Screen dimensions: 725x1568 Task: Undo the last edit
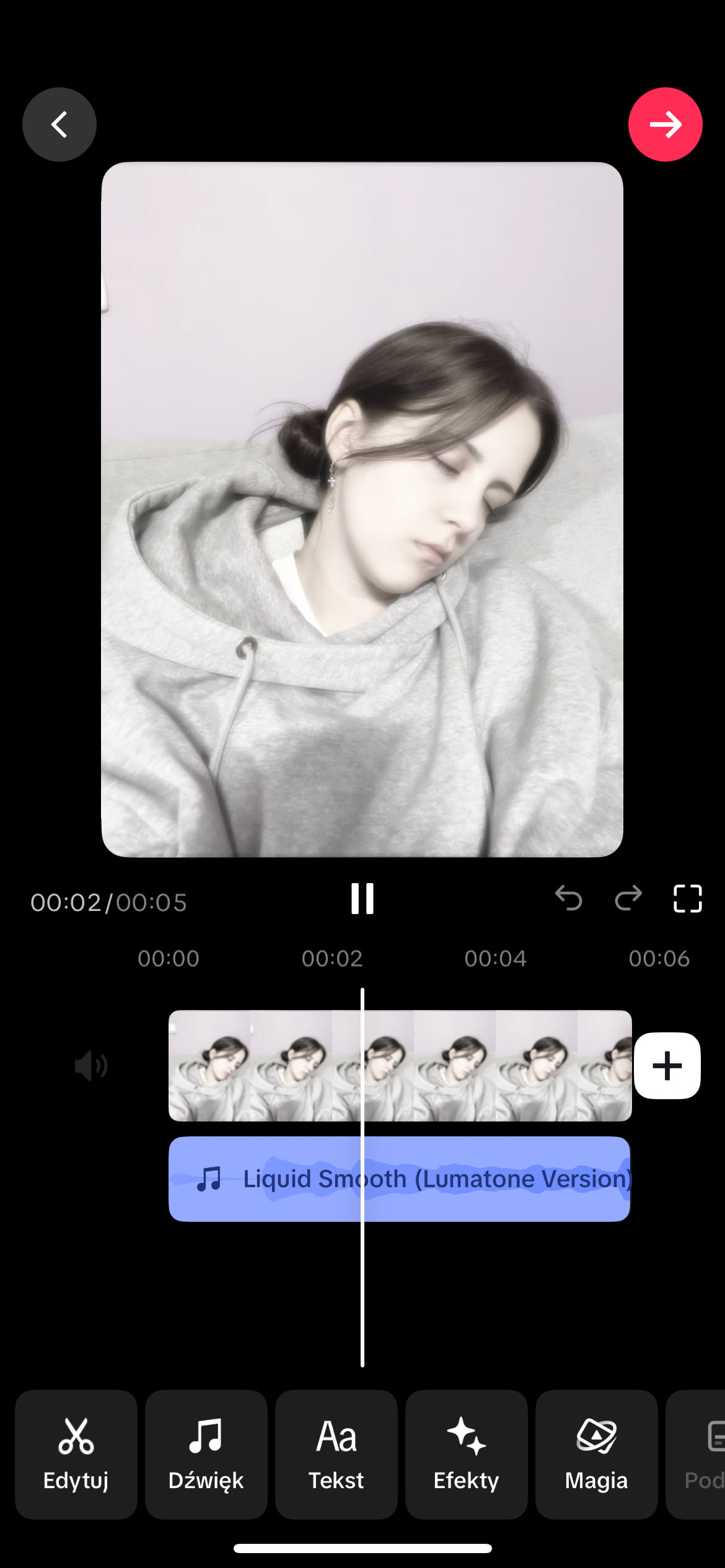pyautogui.click(x=568, y=898)
